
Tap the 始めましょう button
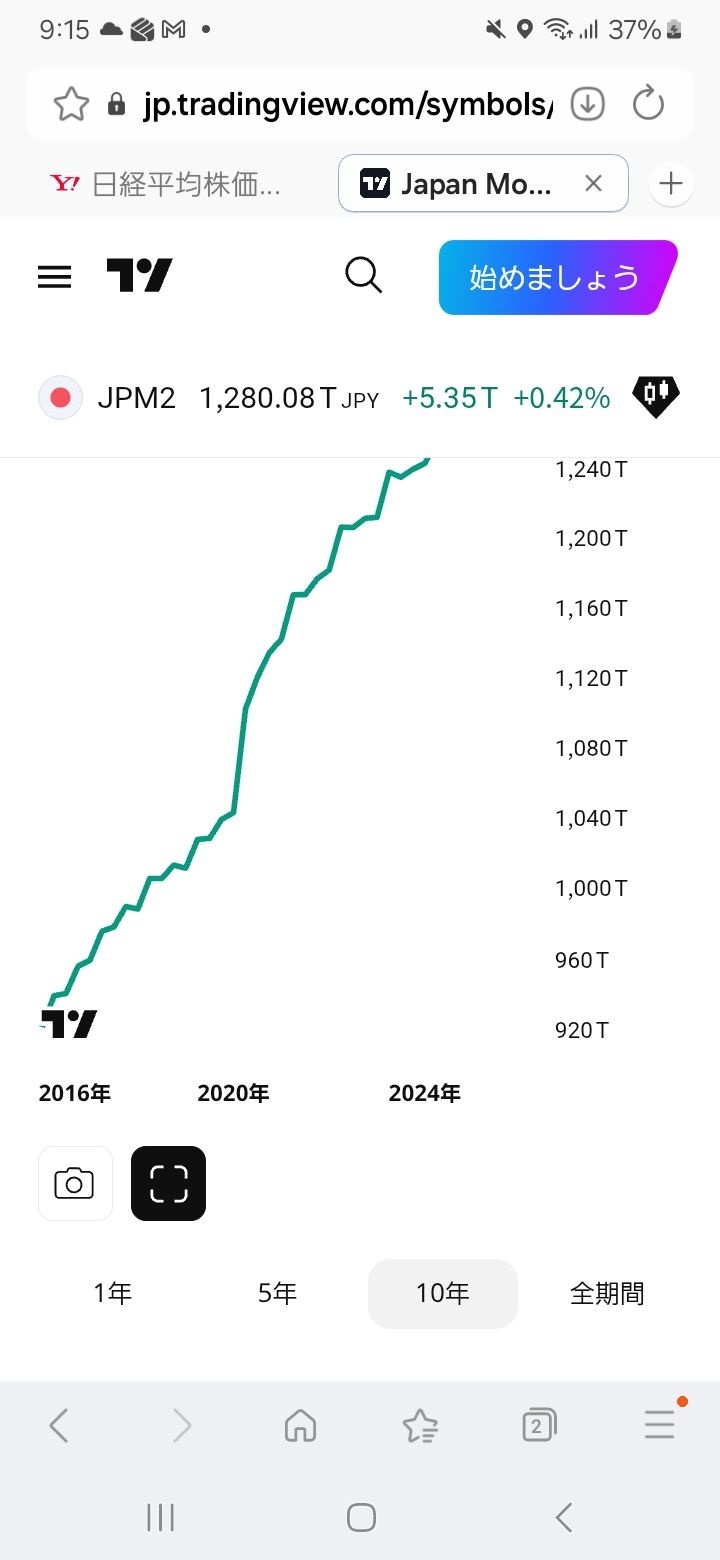556,277
